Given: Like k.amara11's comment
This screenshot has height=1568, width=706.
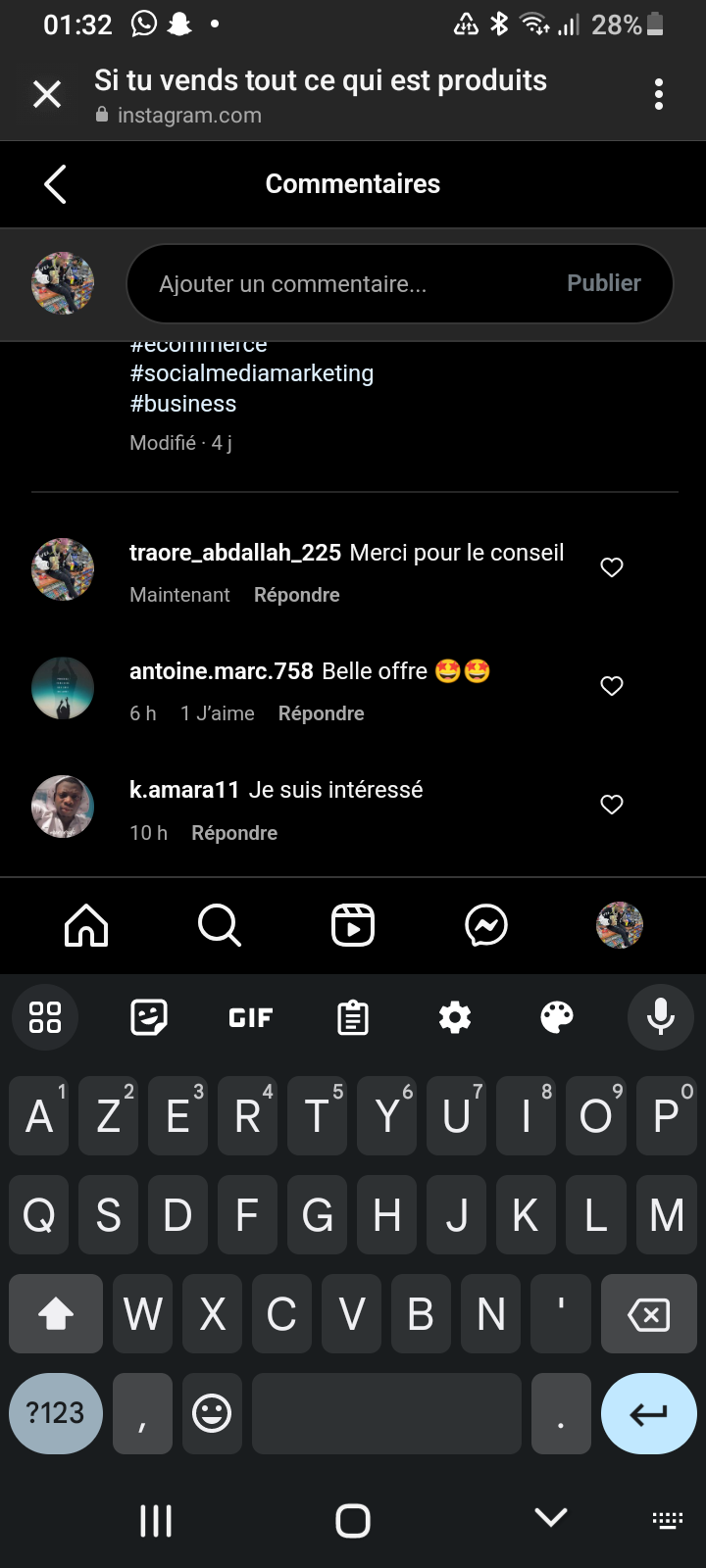Looking at the screenshot, I should coord(612,805).
